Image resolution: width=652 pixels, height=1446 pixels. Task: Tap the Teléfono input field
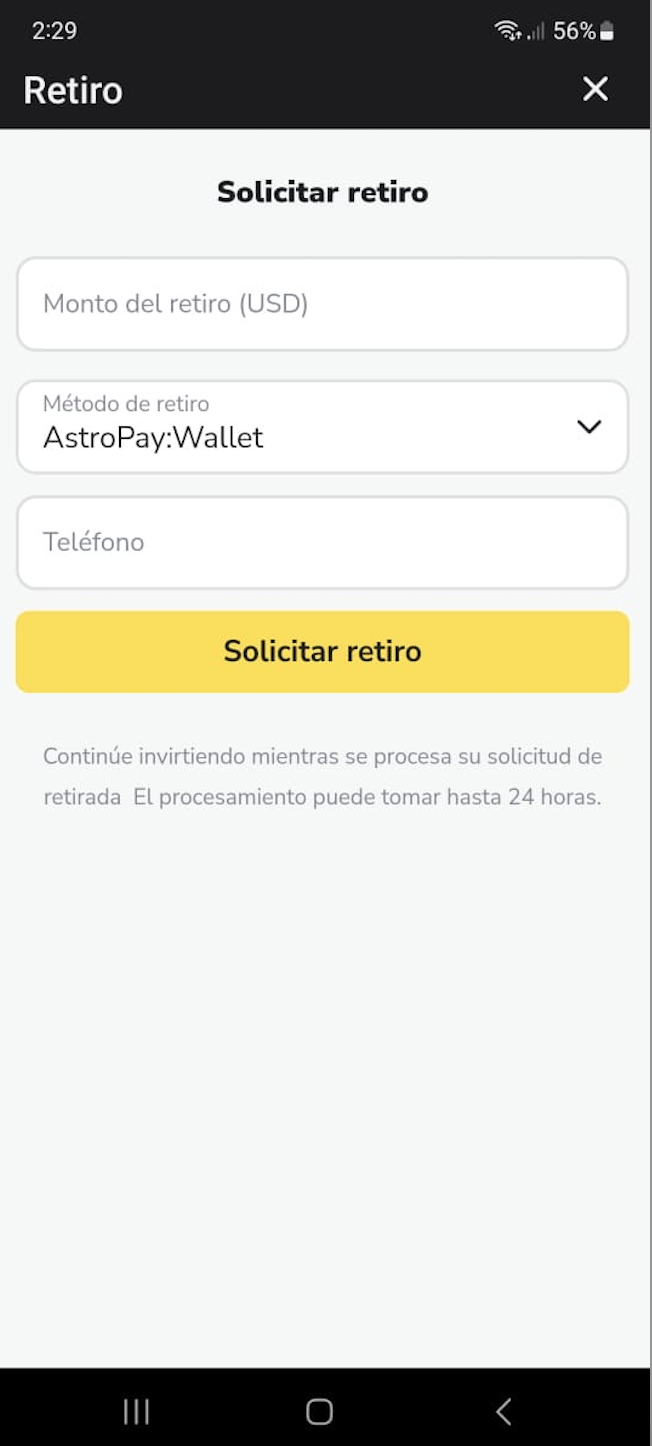[x=322, y=542]
